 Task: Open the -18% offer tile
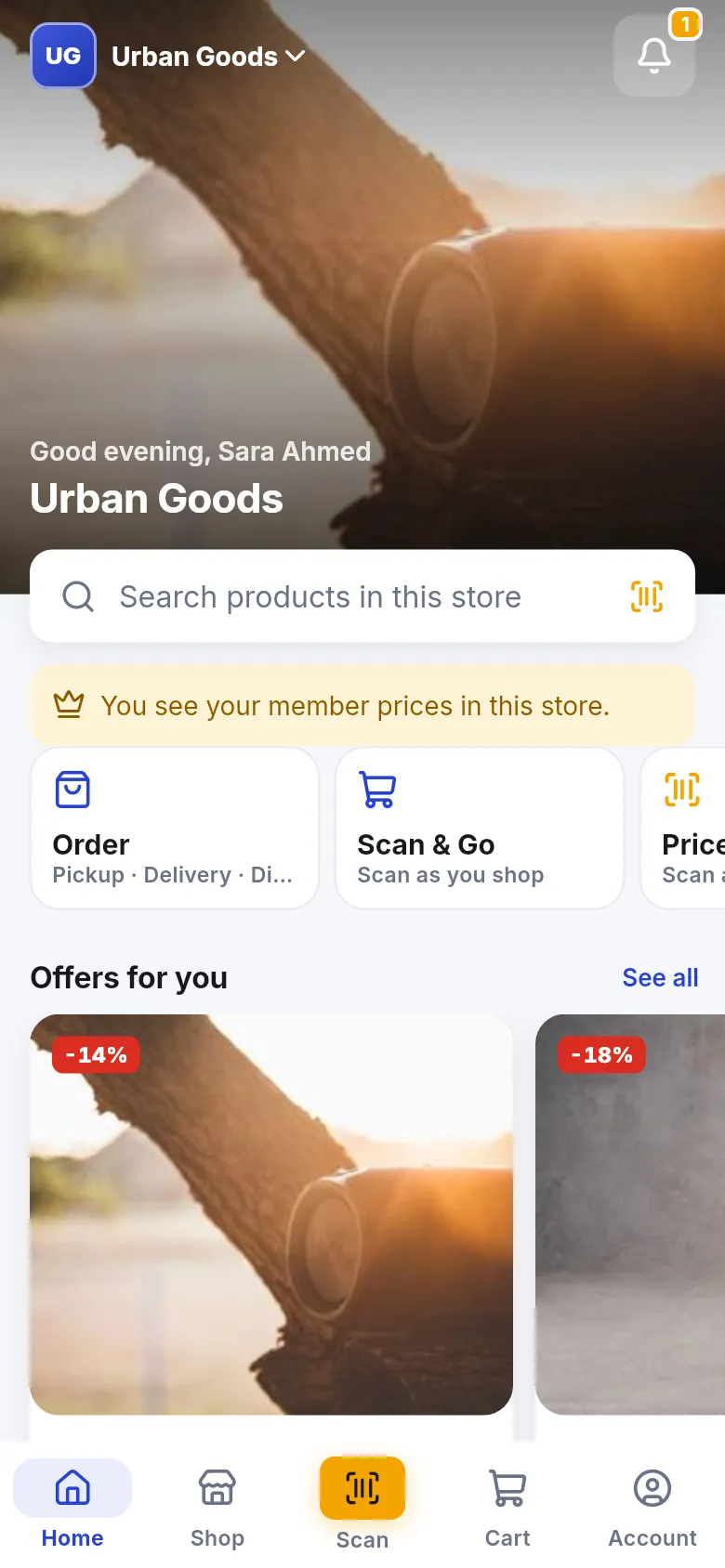click(630, 1215)
